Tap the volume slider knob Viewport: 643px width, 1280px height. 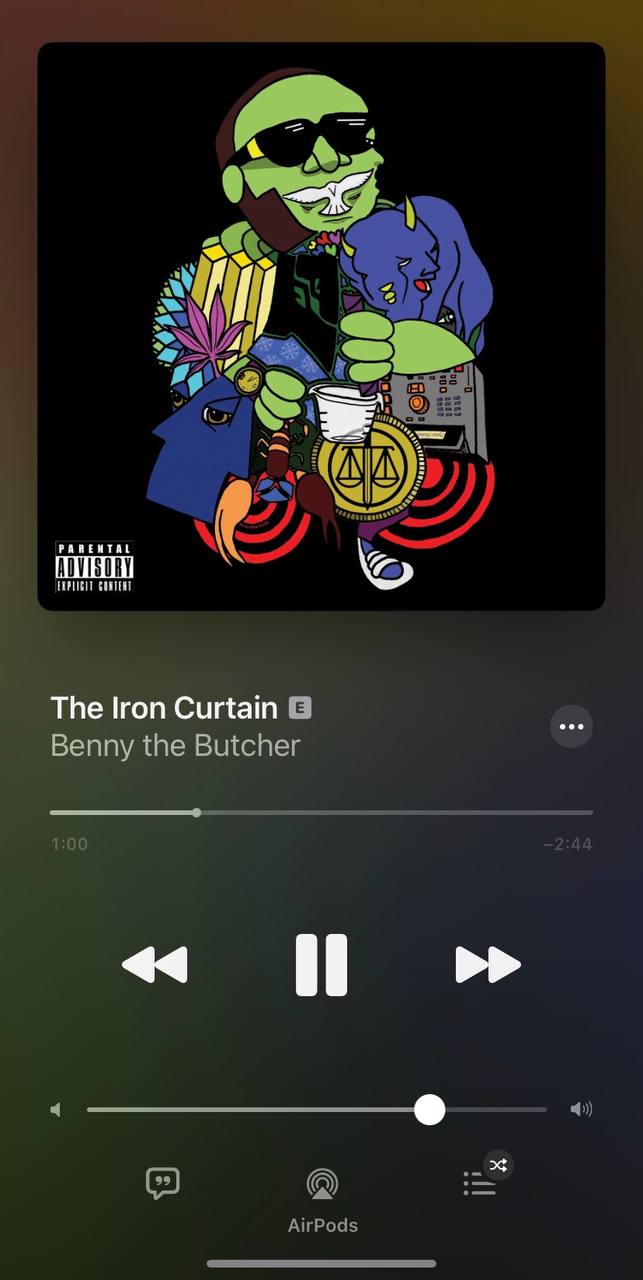[429, 1109]
